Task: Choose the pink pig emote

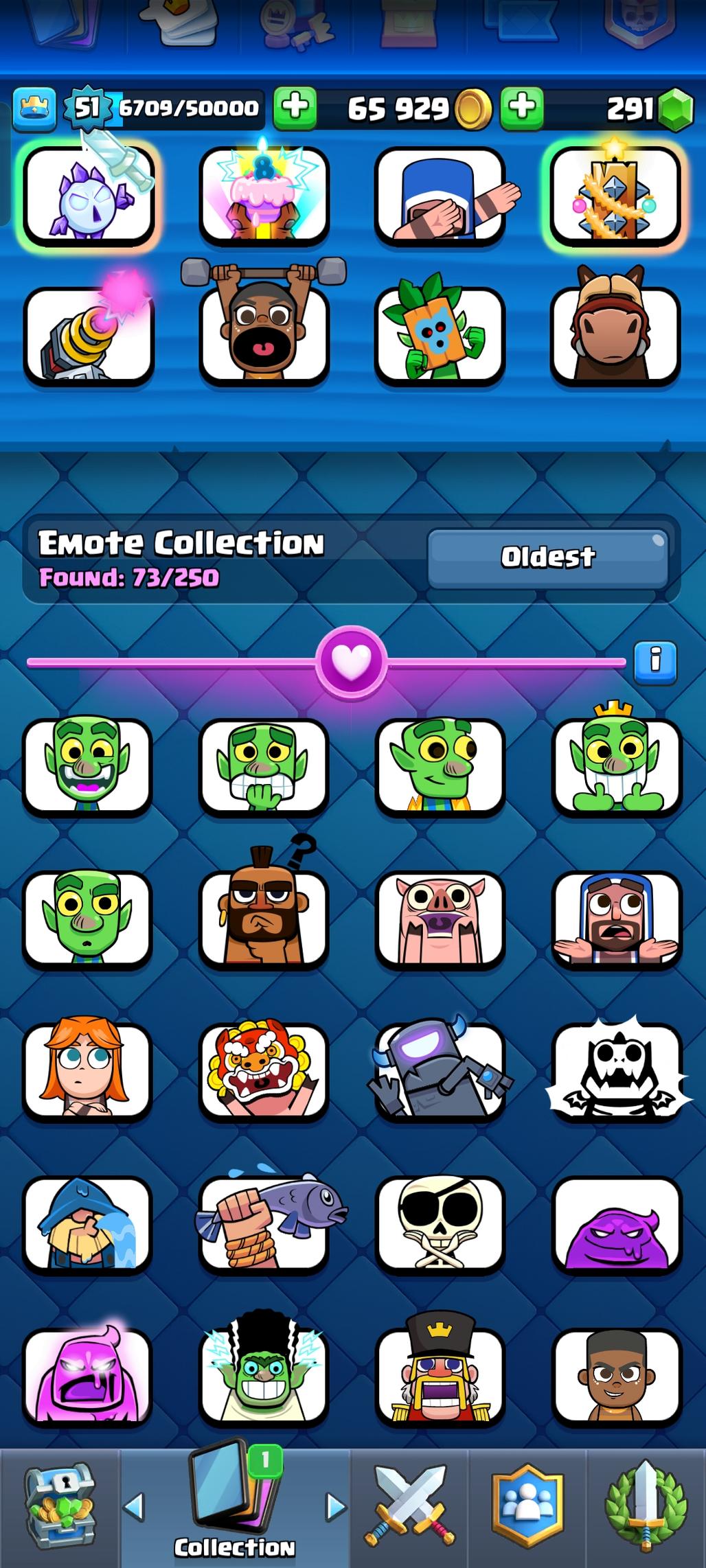Action: pyautogui.click(x=440, y=919)
